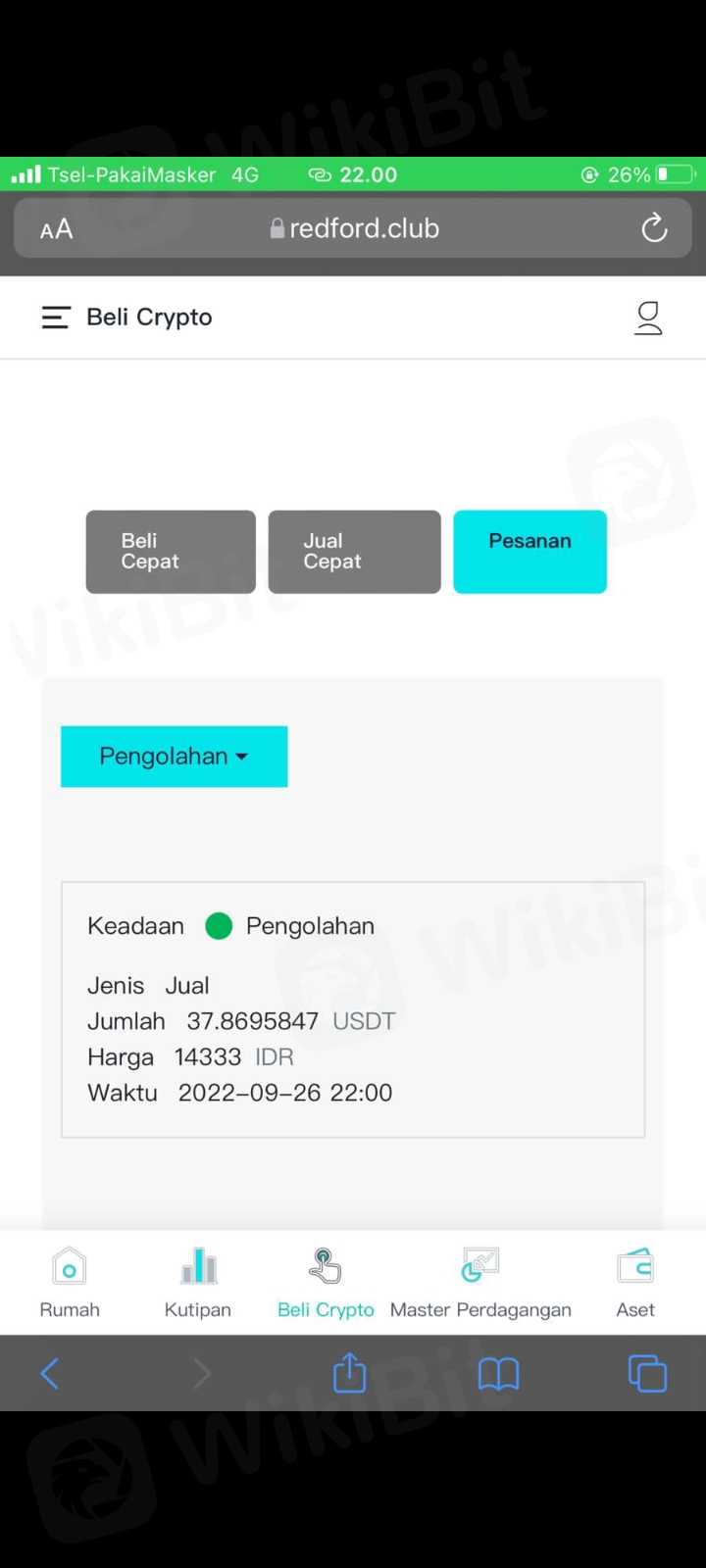Select the Pesanan tab
Image resolution: width=706 pixels, height=1568 pixels.
[529, 552]
